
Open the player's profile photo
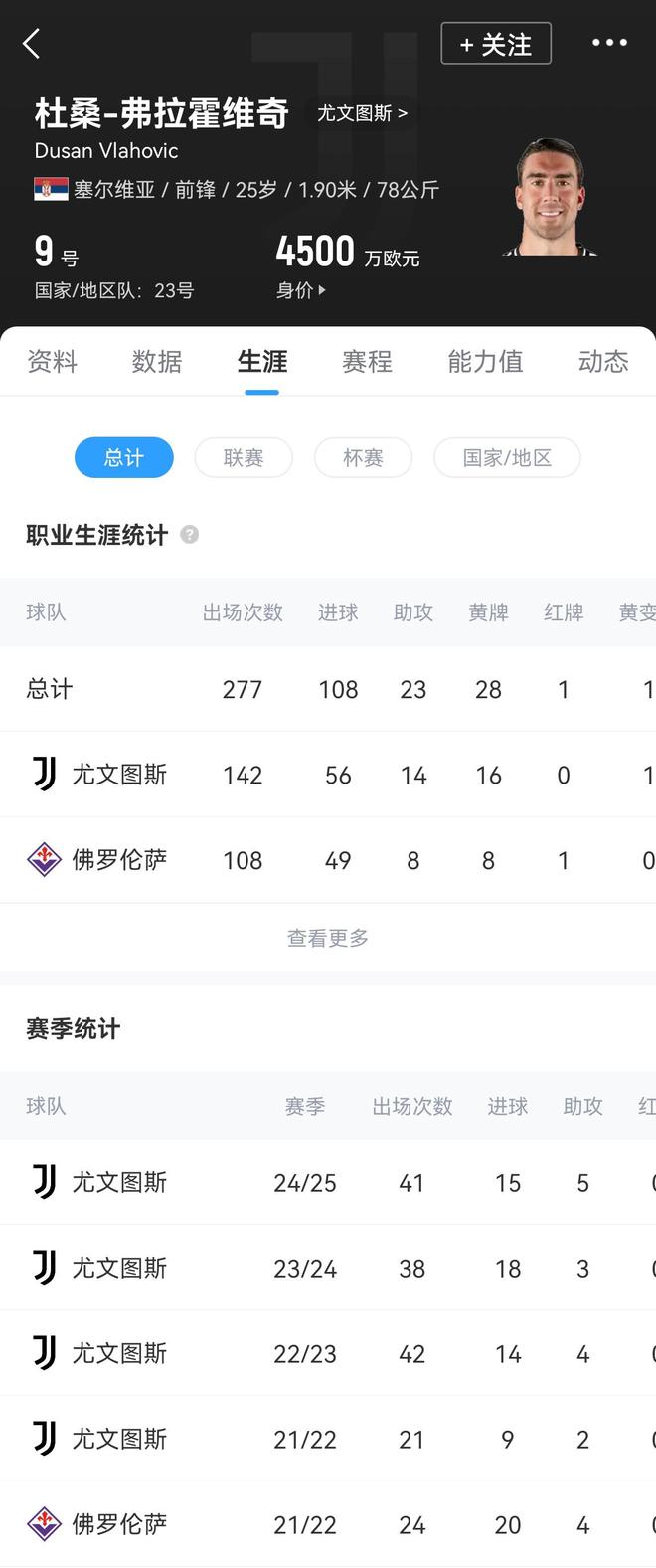[551, 199]
